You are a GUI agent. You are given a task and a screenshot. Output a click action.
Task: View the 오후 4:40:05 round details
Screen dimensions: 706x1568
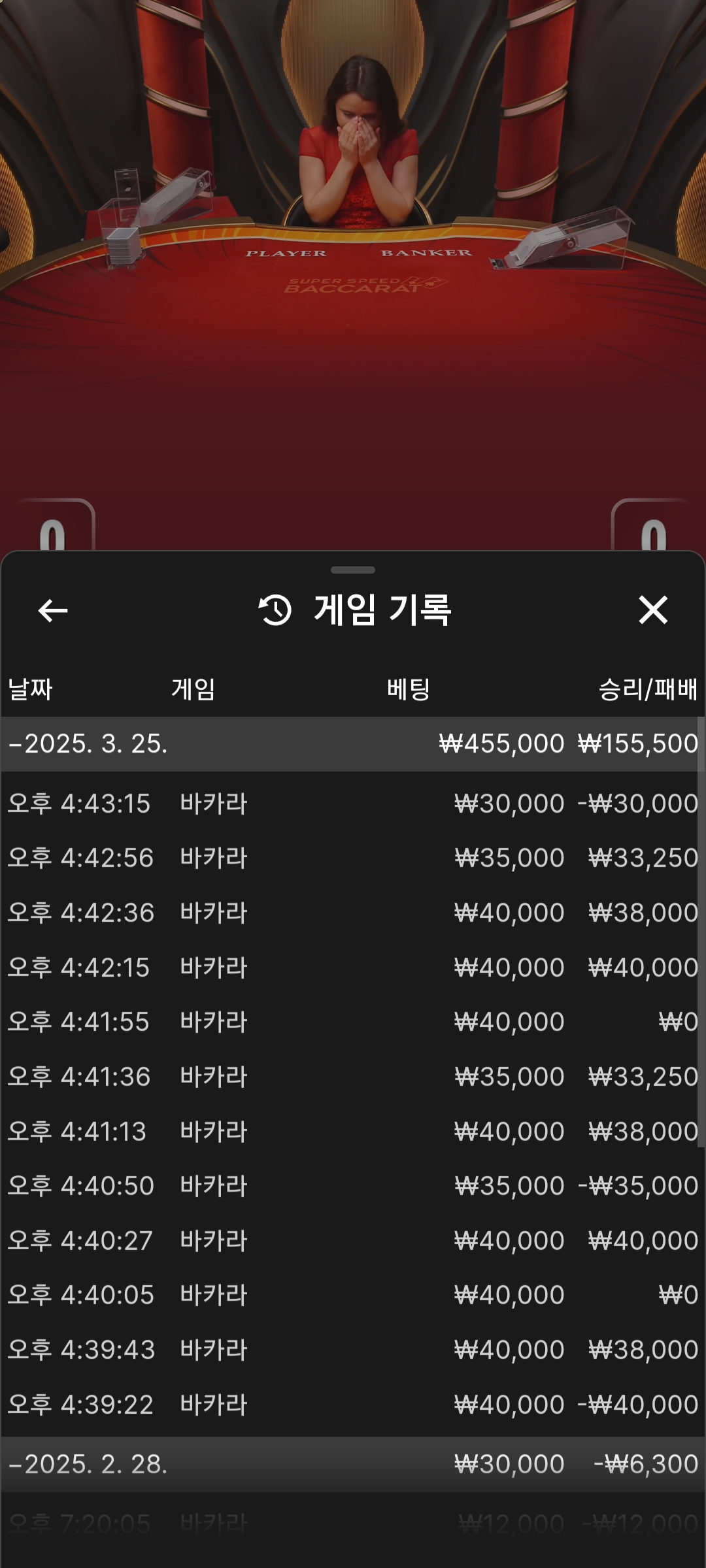click(353, 1295)
